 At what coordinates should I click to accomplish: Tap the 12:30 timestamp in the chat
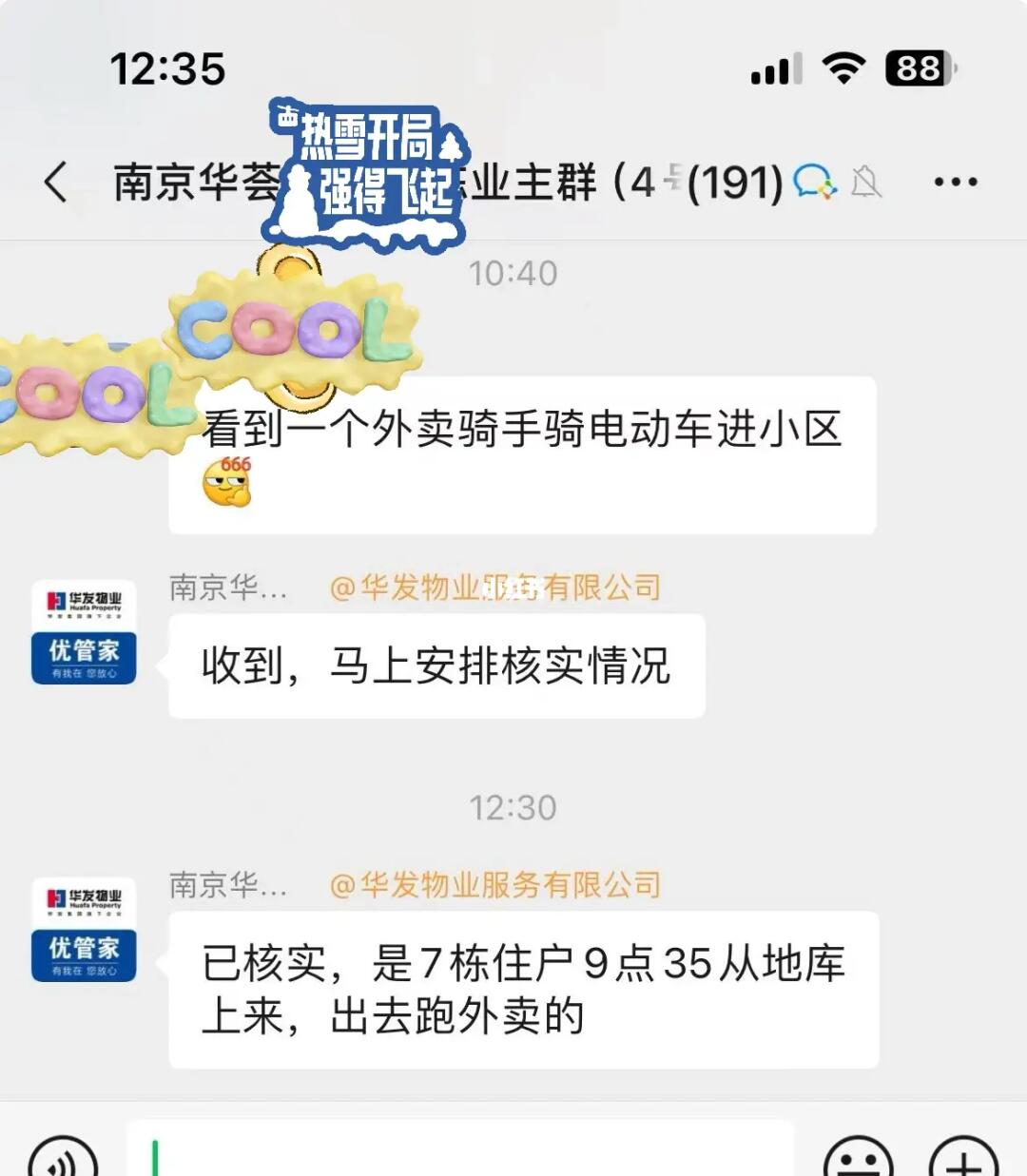(x=513, y=805)
